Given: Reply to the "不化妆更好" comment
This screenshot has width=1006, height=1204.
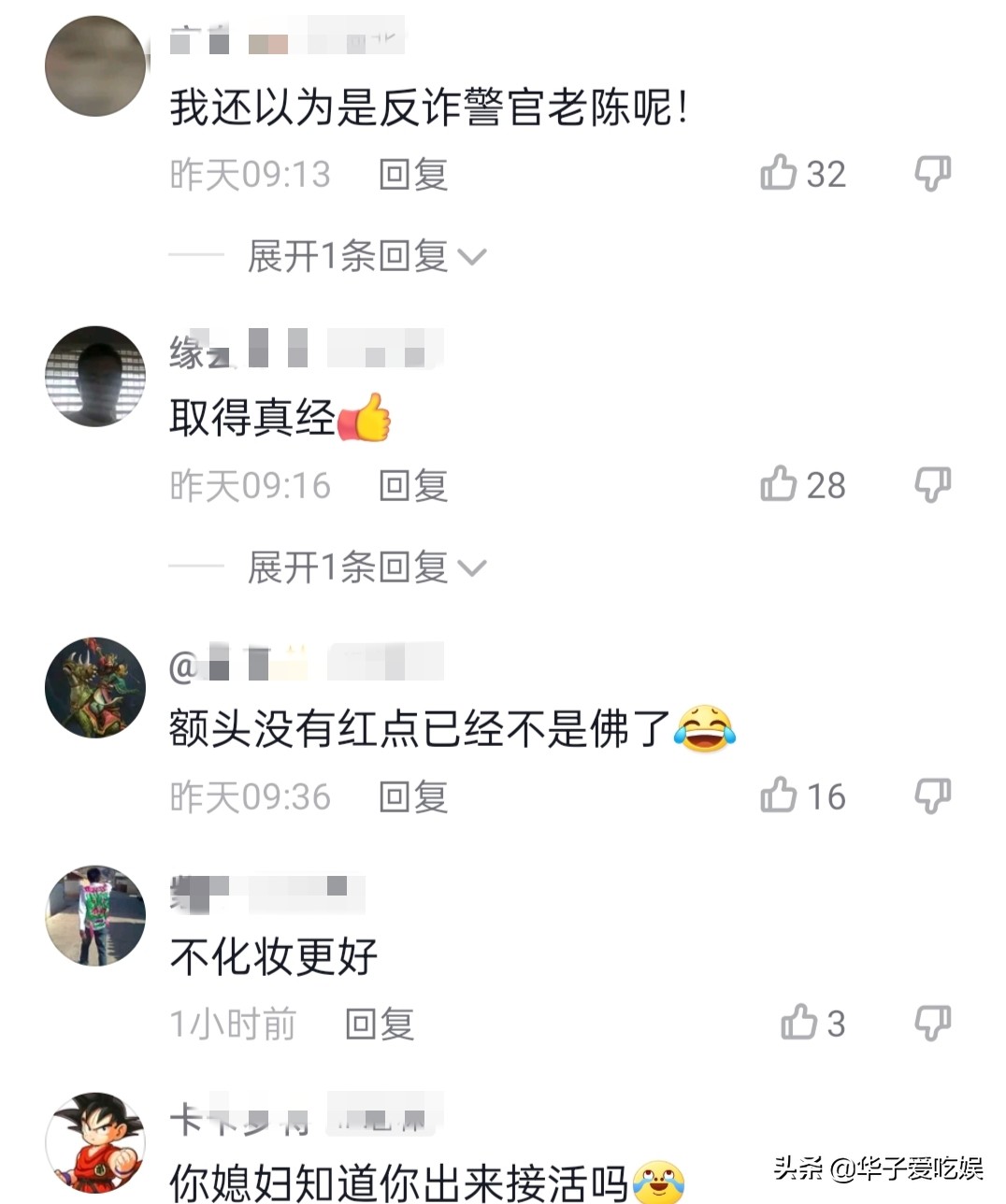Looking at the screenshot, I should click(378, 1025).
